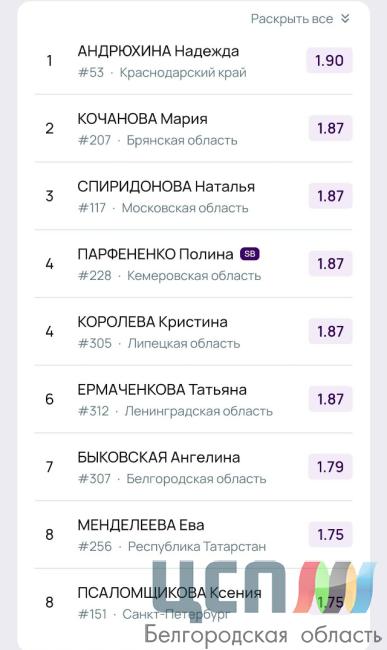Open АНДРЮХИНА Надежда's result row
Viewport: 387px width, 650px height.
(194, 61)
